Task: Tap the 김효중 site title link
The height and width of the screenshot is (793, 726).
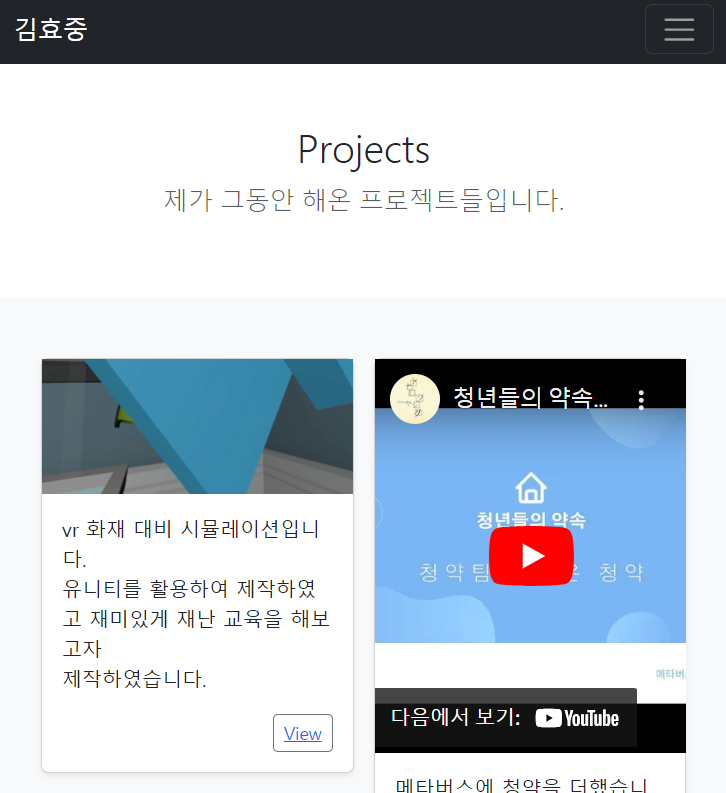Action: click(52, 29)
